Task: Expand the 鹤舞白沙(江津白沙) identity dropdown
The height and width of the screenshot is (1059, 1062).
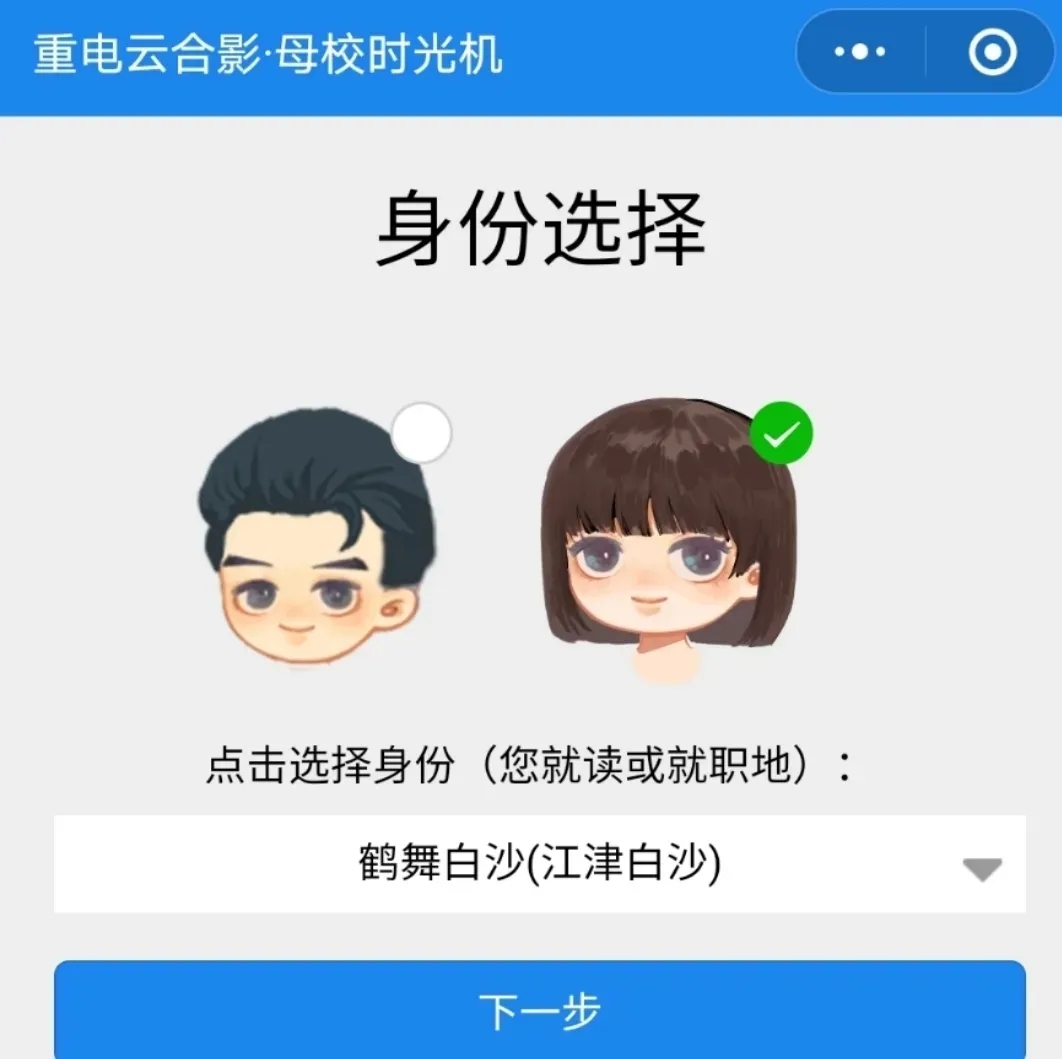Action: click(x=540, y=864)
